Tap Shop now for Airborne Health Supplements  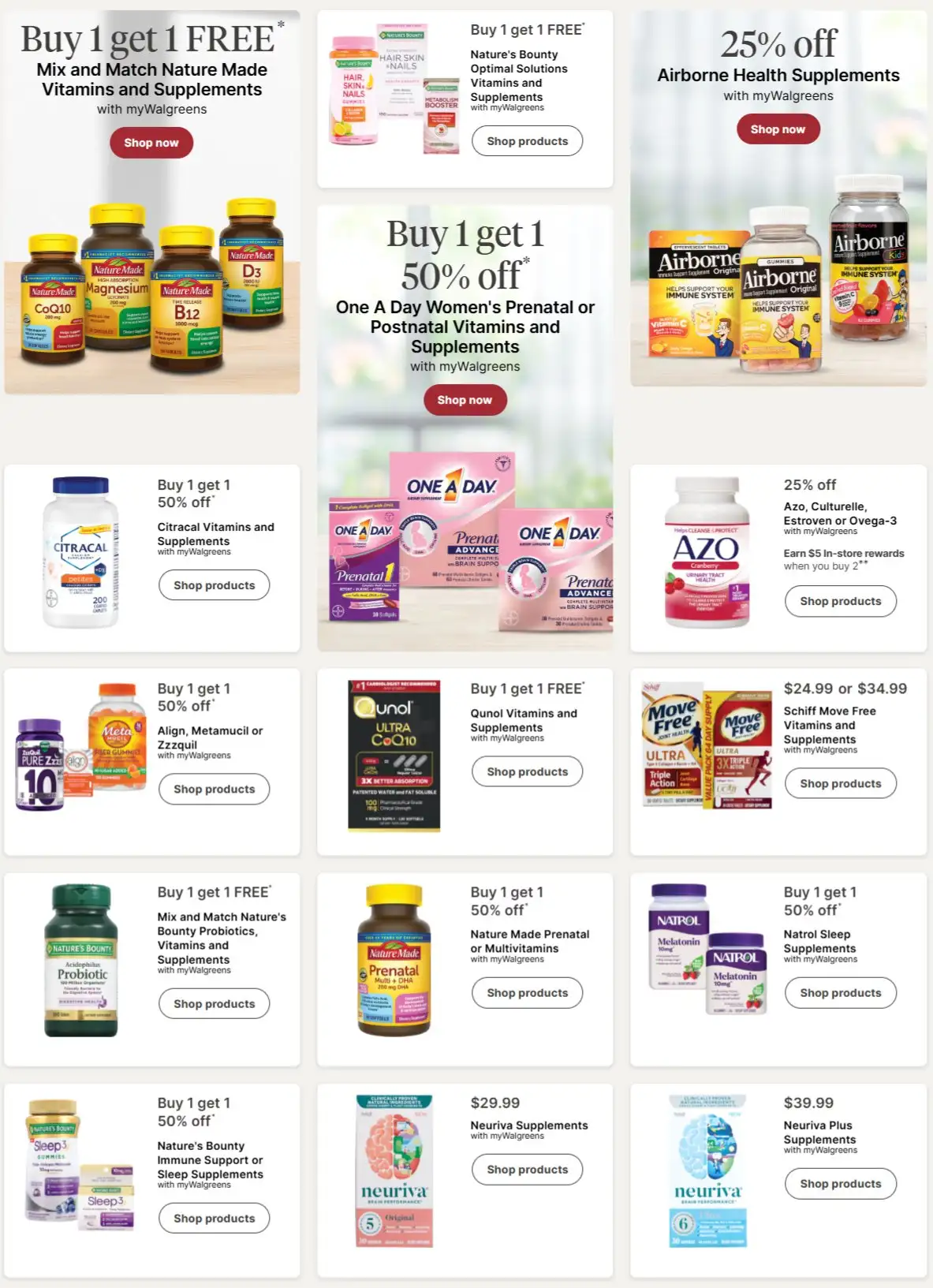778,129
